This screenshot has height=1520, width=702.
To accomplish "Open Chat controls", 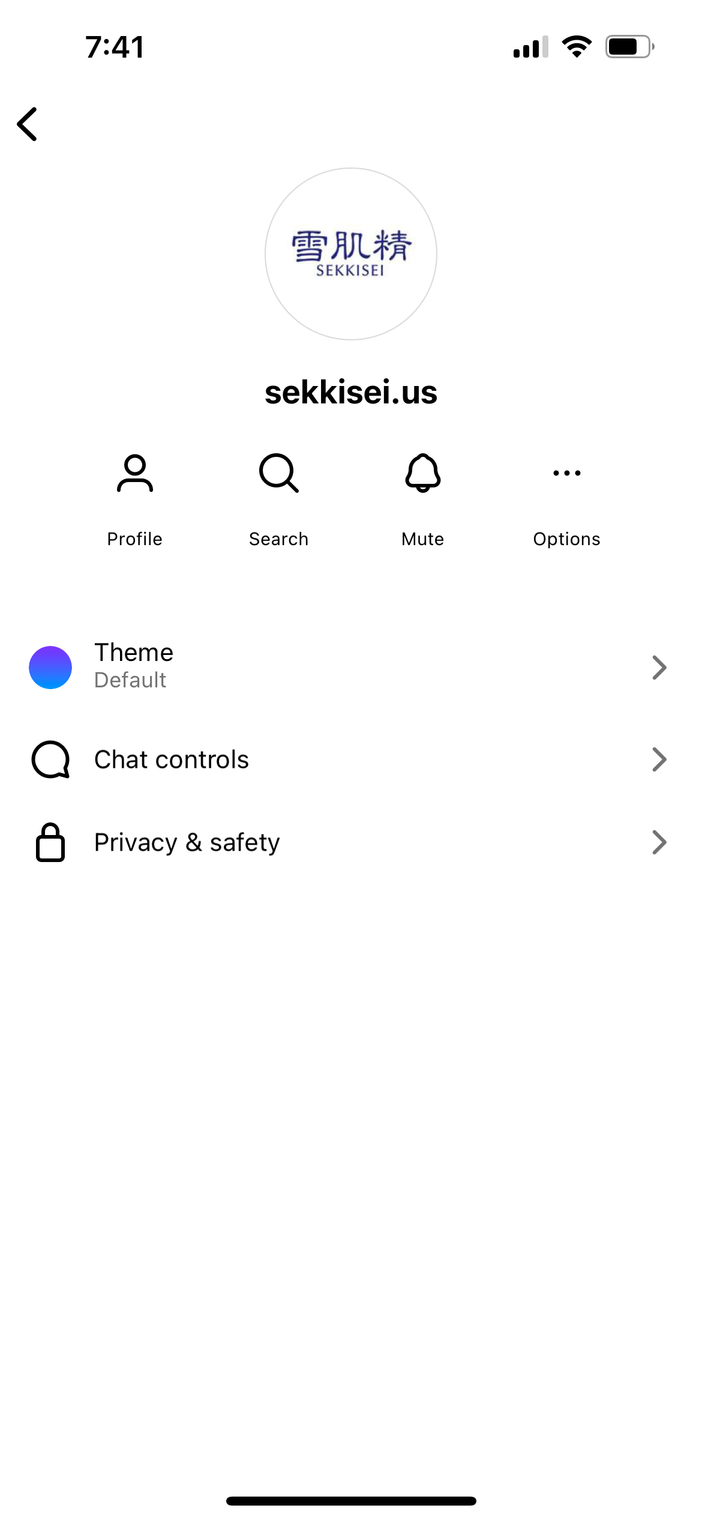I will 350,760.
